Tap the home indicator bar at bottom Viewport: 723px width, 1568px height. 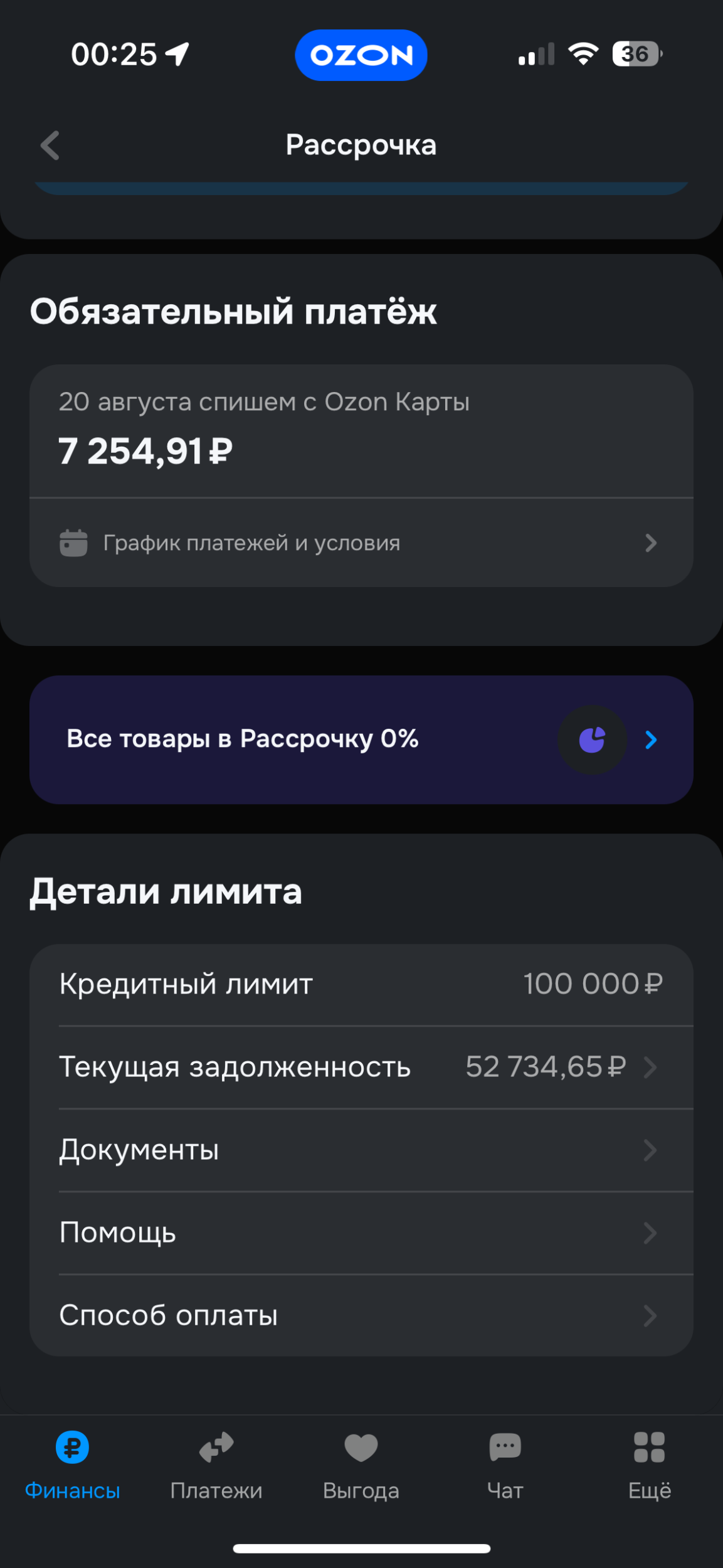click(361, 1547)
